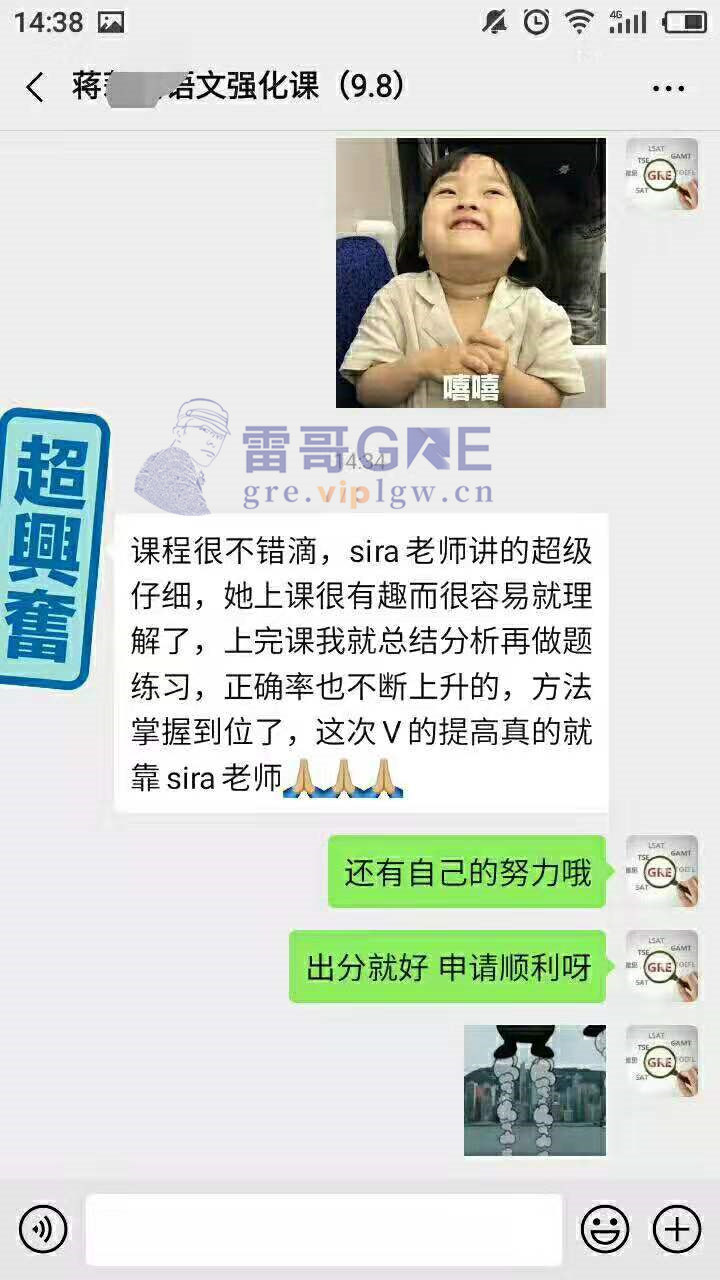The width and height of the screenshot is (720, 1280).
Task: Open the smoke-legs sticker at the bottom
Action: [x=534, y=1090]
